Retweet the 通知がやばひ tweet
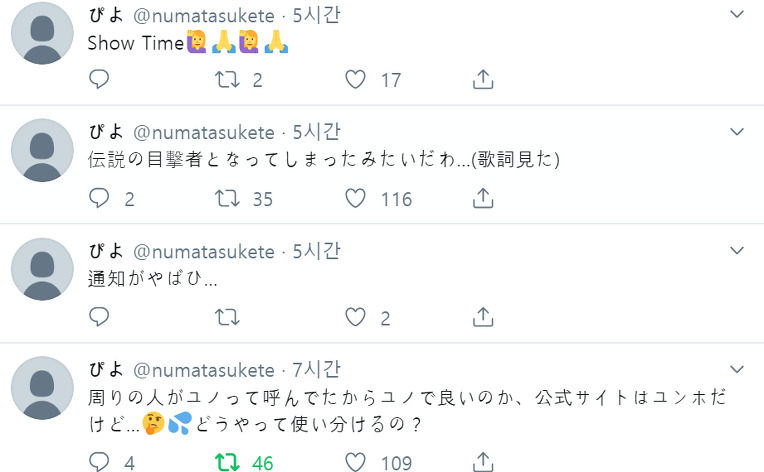The height and width of the screenshot is (472, 764). pyautogui.click(x=227, y=317)
